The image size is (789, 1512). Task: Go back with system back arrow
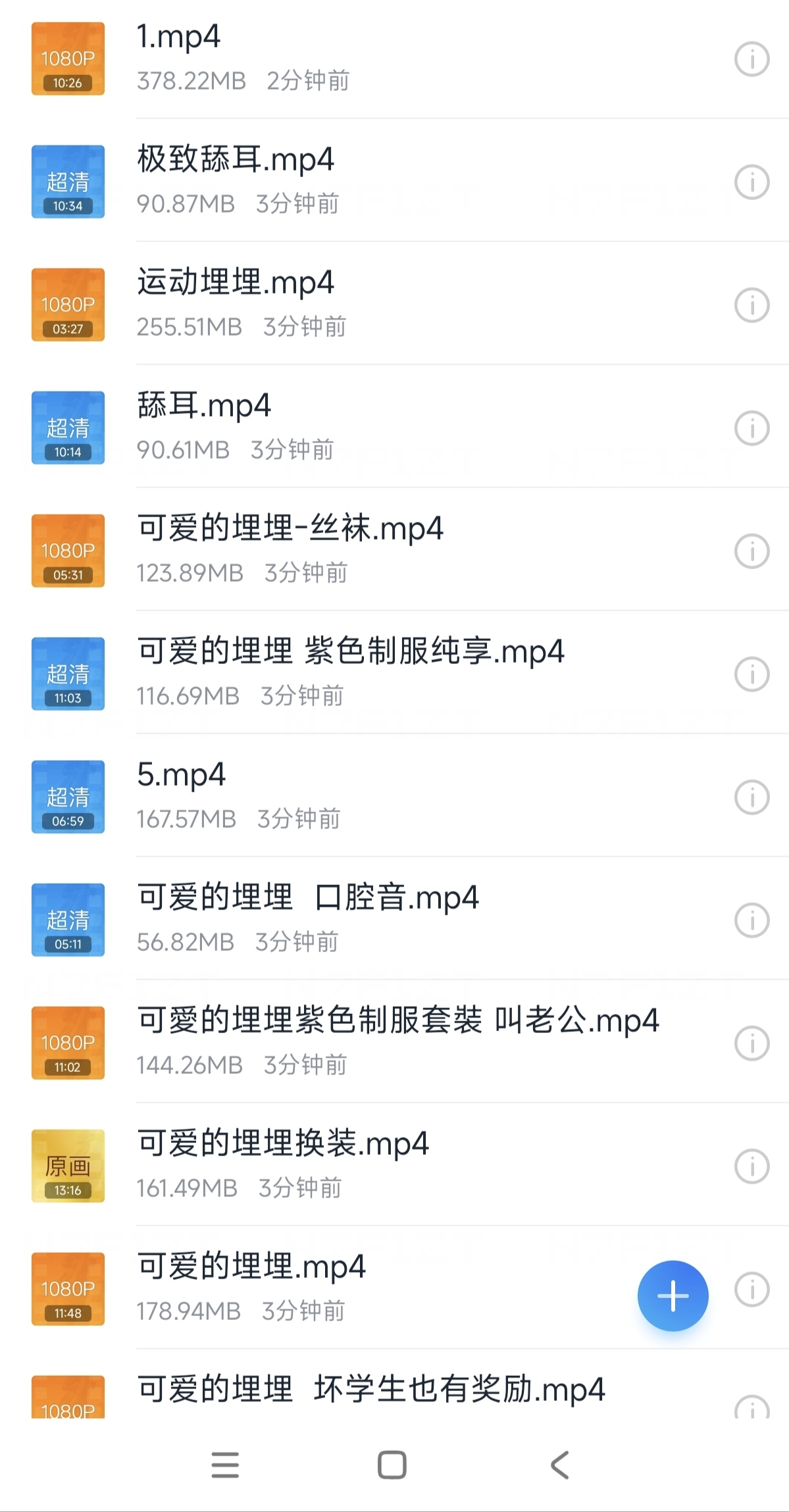(x=560, y=1465)
